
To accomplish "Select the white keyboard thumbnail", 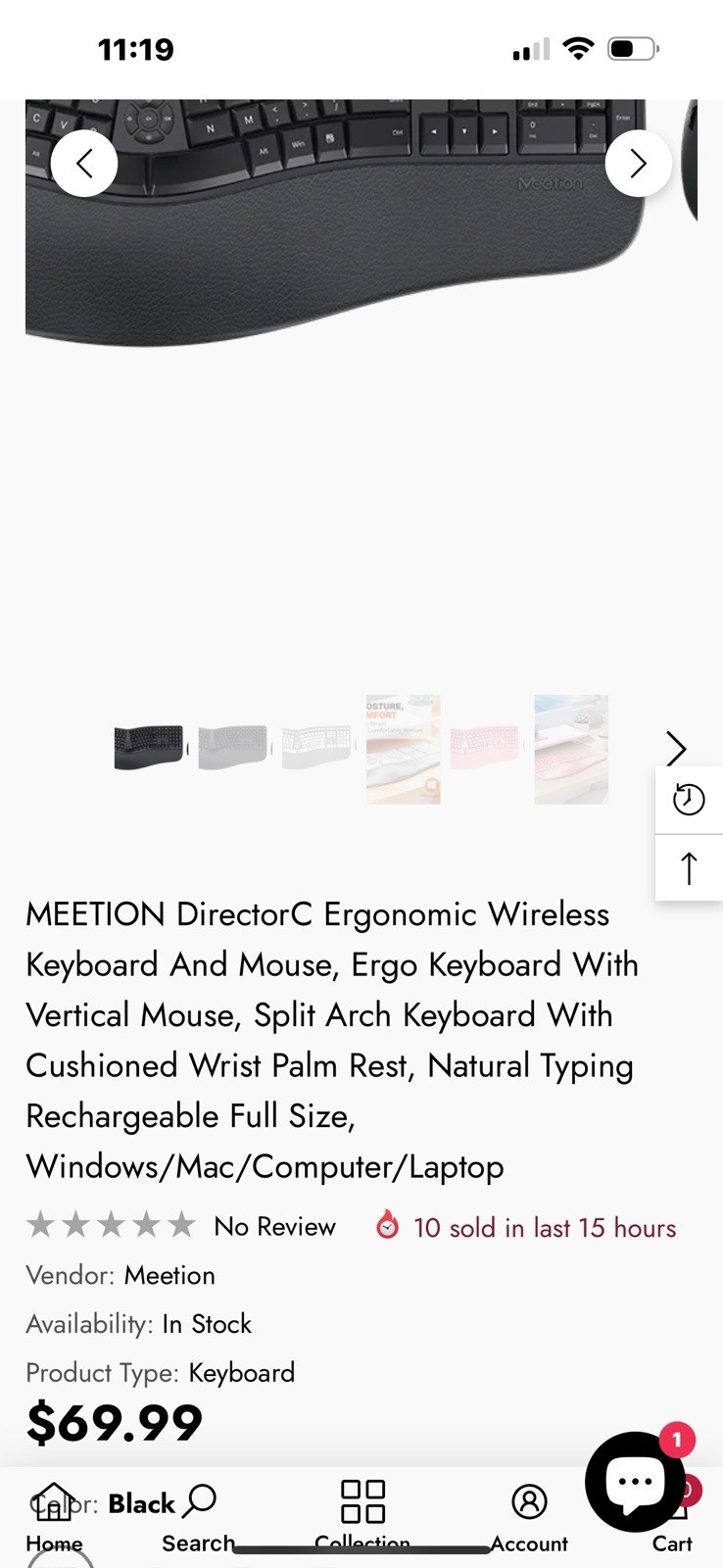I will pyautogui.click(x=316, y=749).
